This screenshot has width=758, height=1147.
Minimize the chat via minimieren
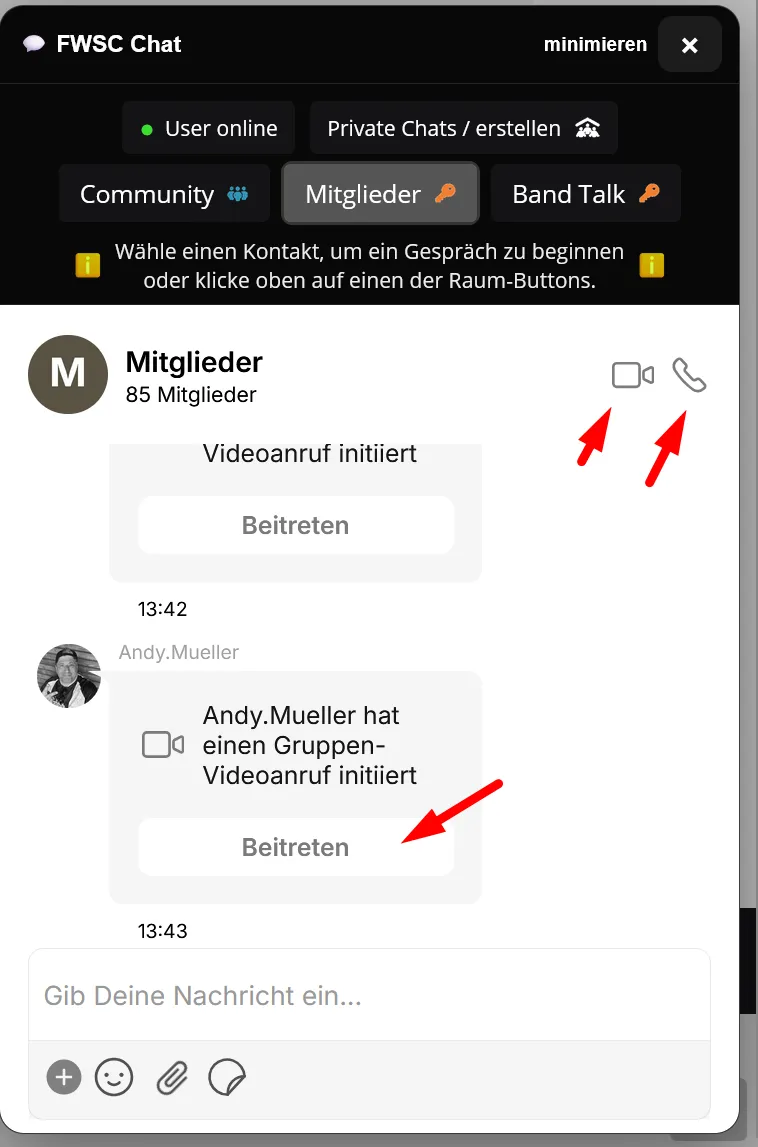595,44
